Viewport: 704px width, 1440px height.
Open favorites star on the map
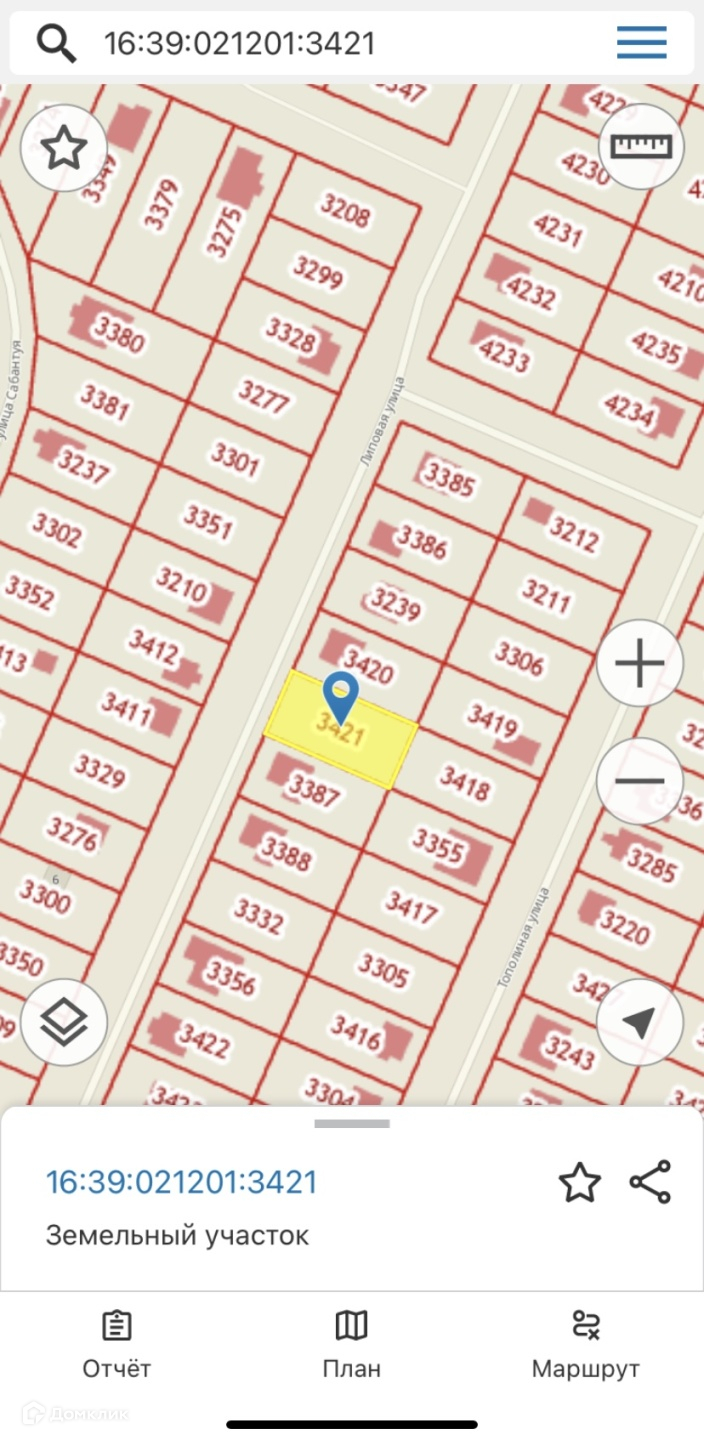point(64,148)
